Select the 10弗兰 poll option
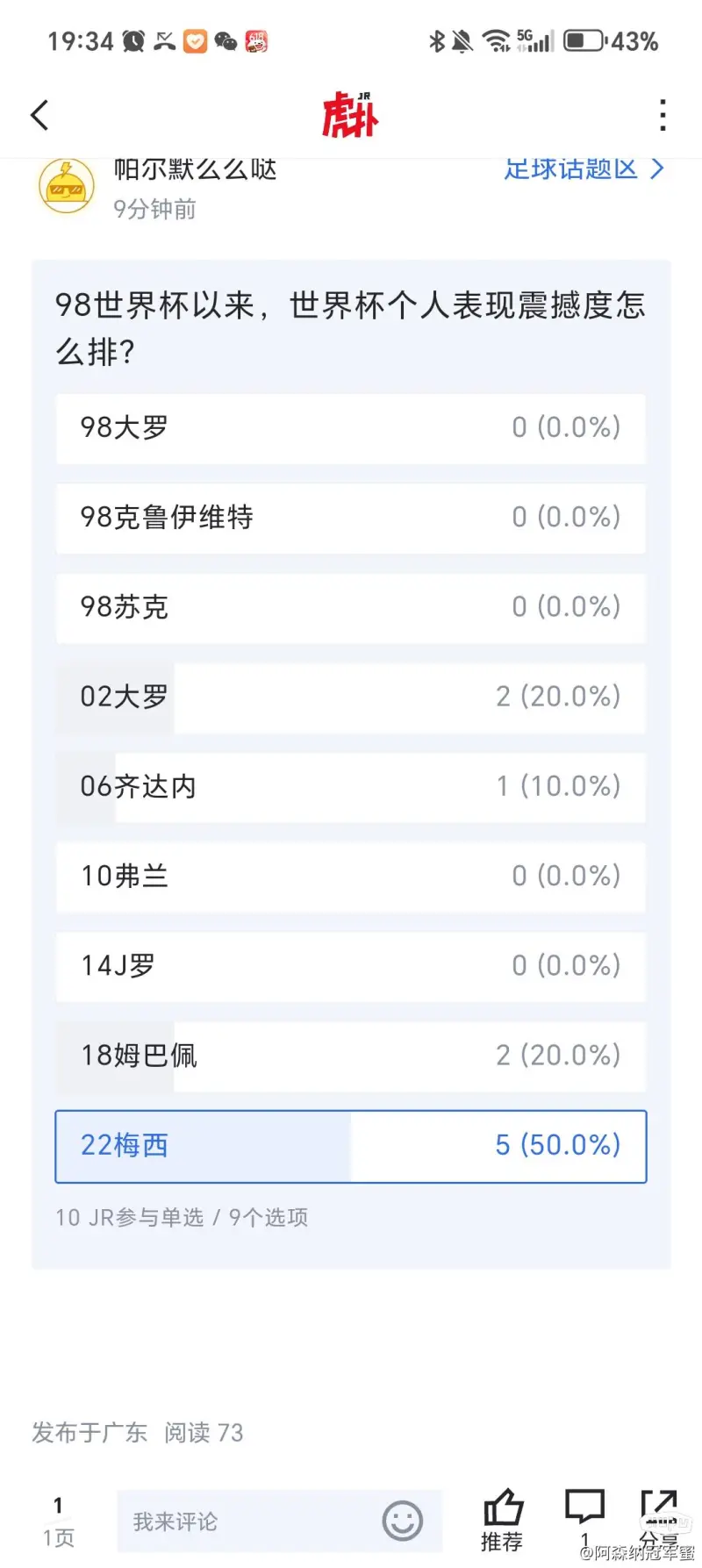 click(350, 877)
